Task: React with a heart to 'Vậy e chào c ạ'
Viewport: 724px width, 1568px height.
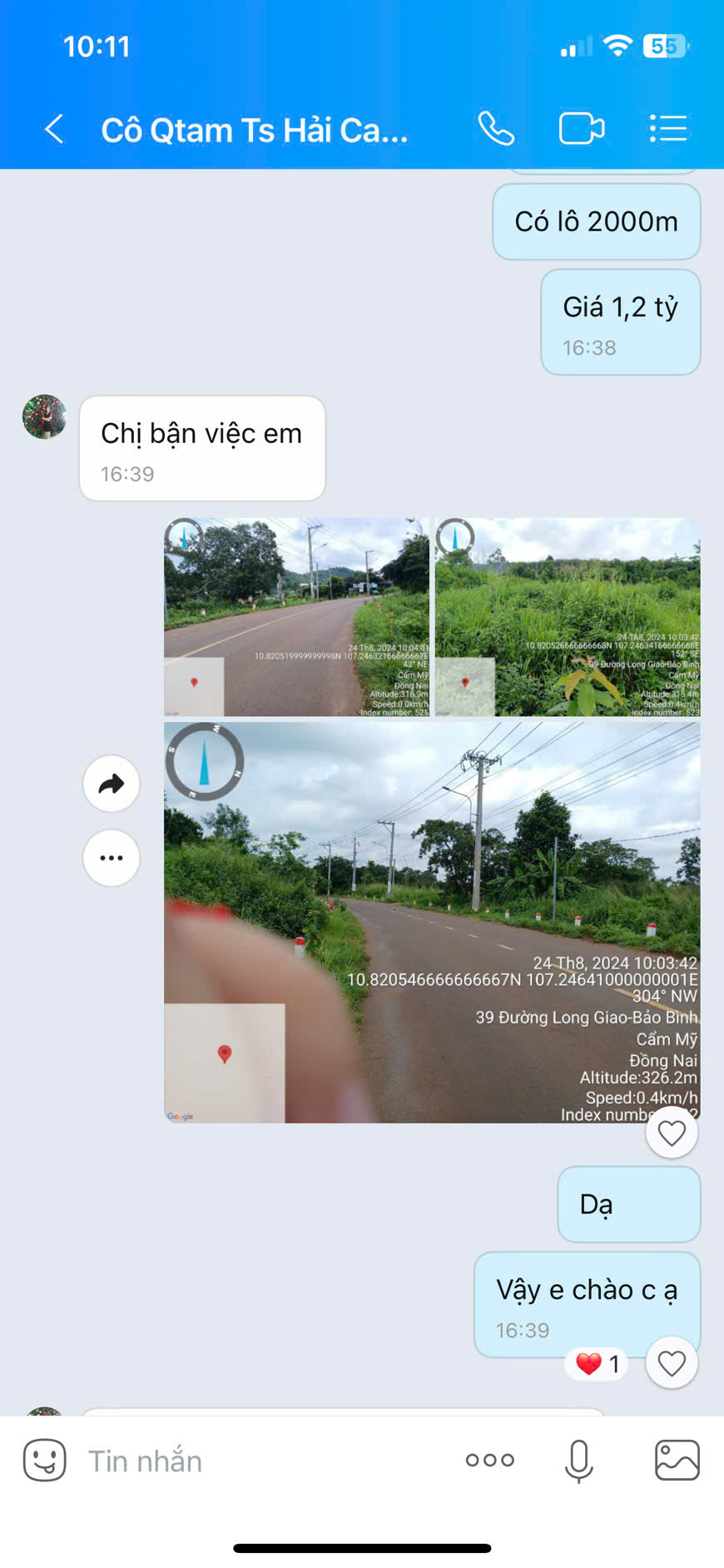Action: coord(672,1363)
